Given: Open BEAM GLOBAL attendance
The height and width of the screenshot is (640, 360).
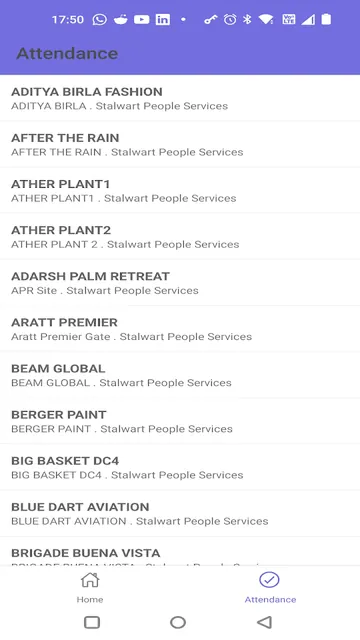Looking at the screenshot, I should tap(180, 375).
